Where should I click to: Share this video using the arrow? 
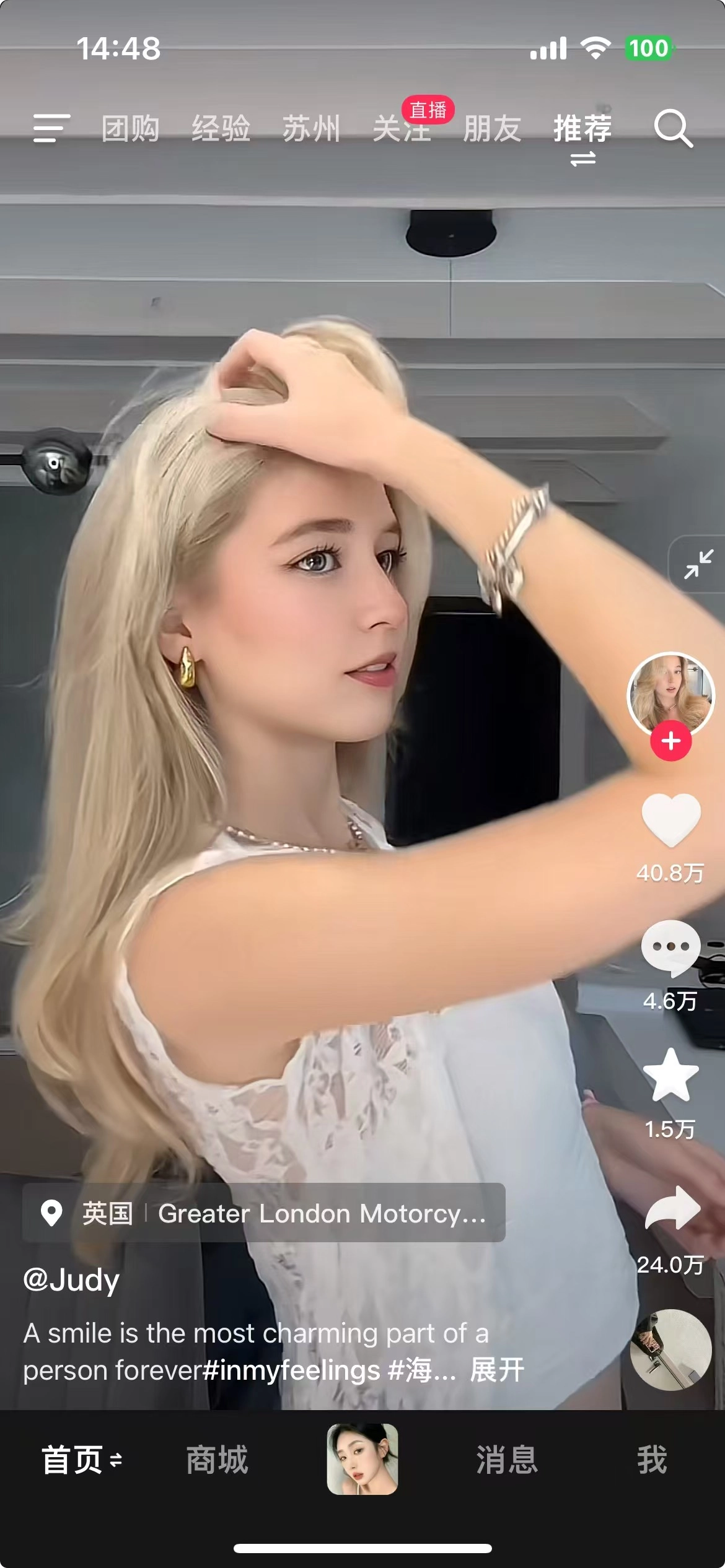tap(672, 1208)
